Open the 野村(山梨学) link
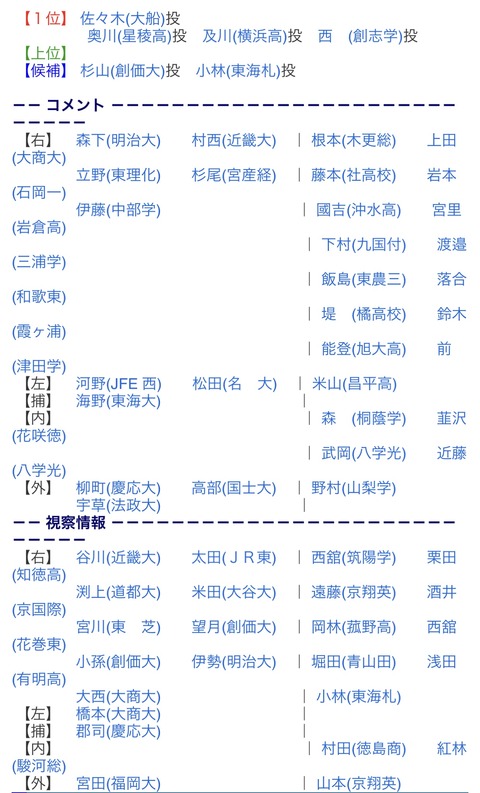Image resolution: width=480 pixels, height=793 pixels. [x=354, y=488]
